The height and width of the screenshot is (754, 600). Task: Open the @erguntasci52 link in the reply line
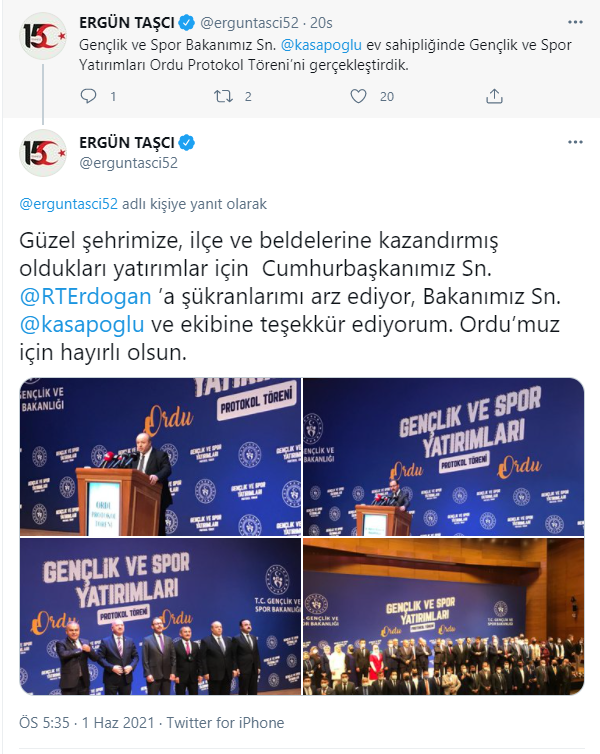coord(69,204)
